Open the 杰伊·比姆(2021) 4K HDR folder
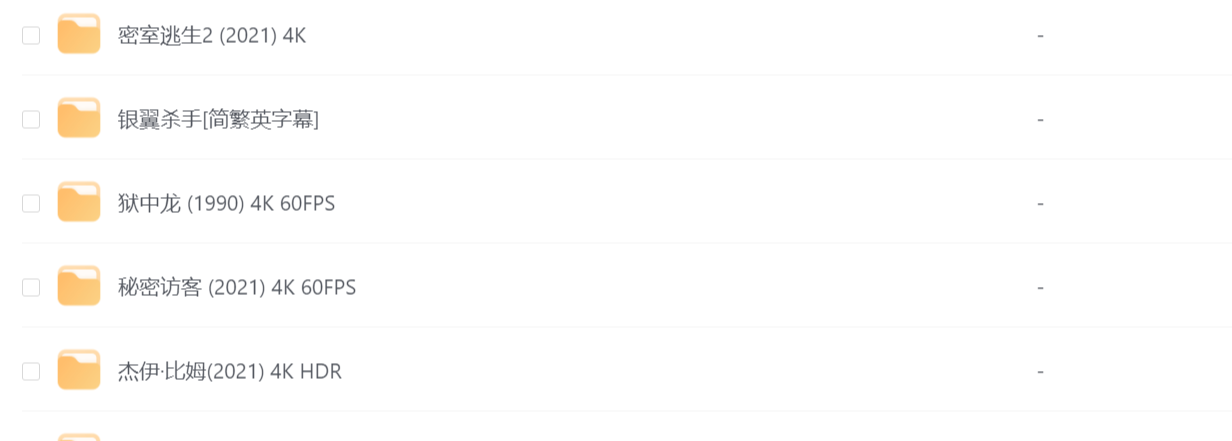Viewport: 1232px width, 441px height. (229, 372)
